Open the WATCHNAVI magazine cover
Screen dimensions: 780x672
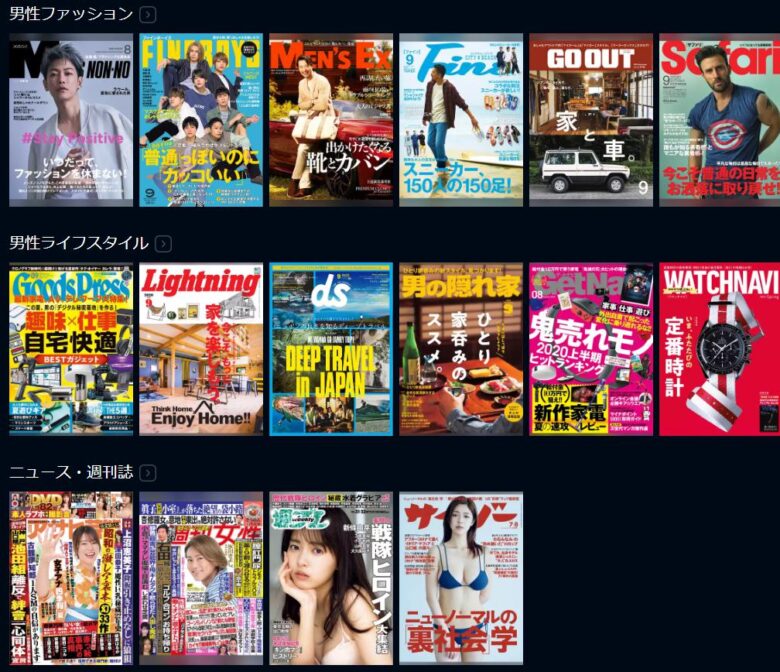(x=719, y=349)
